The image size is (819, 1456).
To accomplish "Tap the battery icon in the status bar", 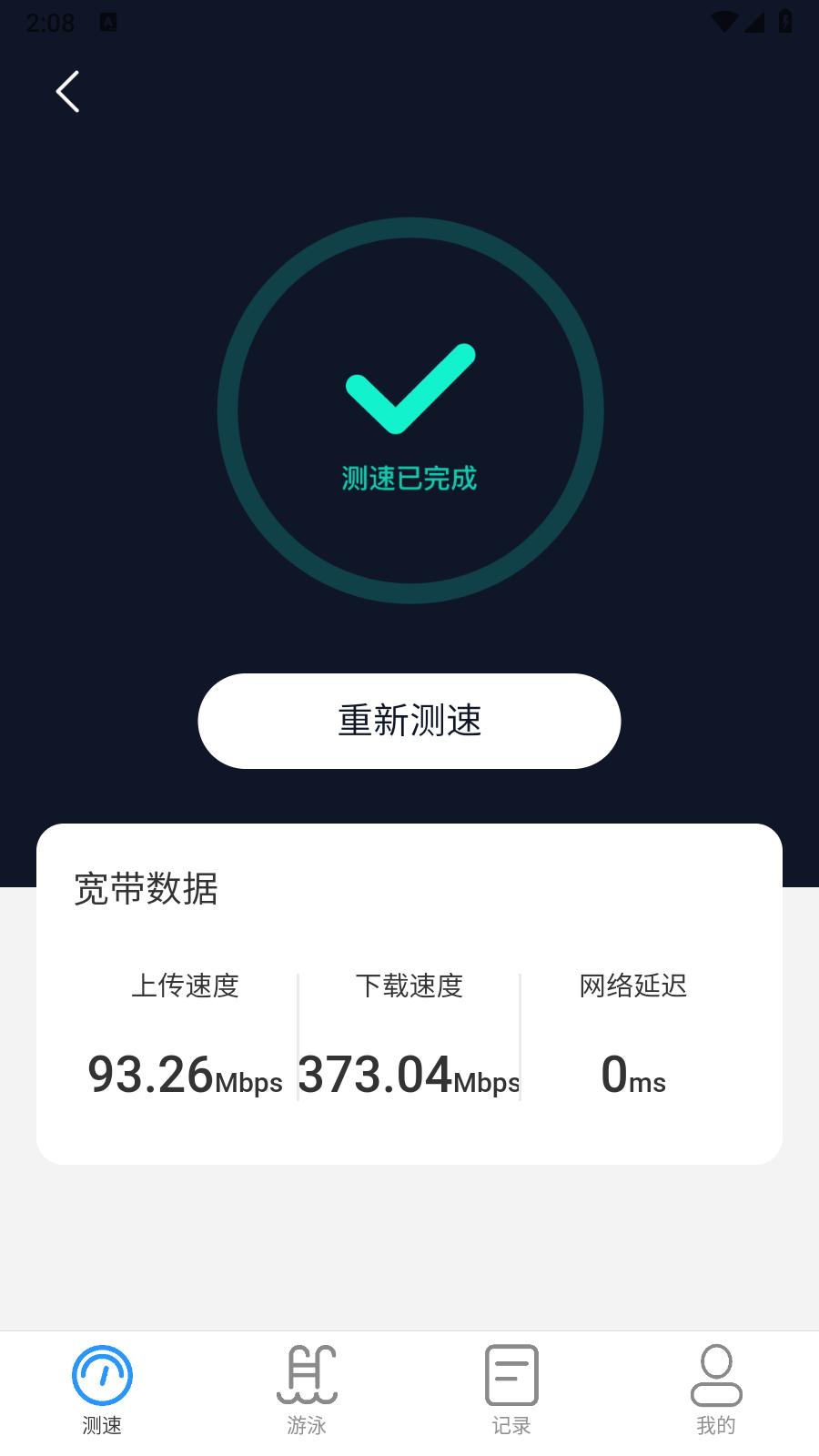I will [784, 22].
